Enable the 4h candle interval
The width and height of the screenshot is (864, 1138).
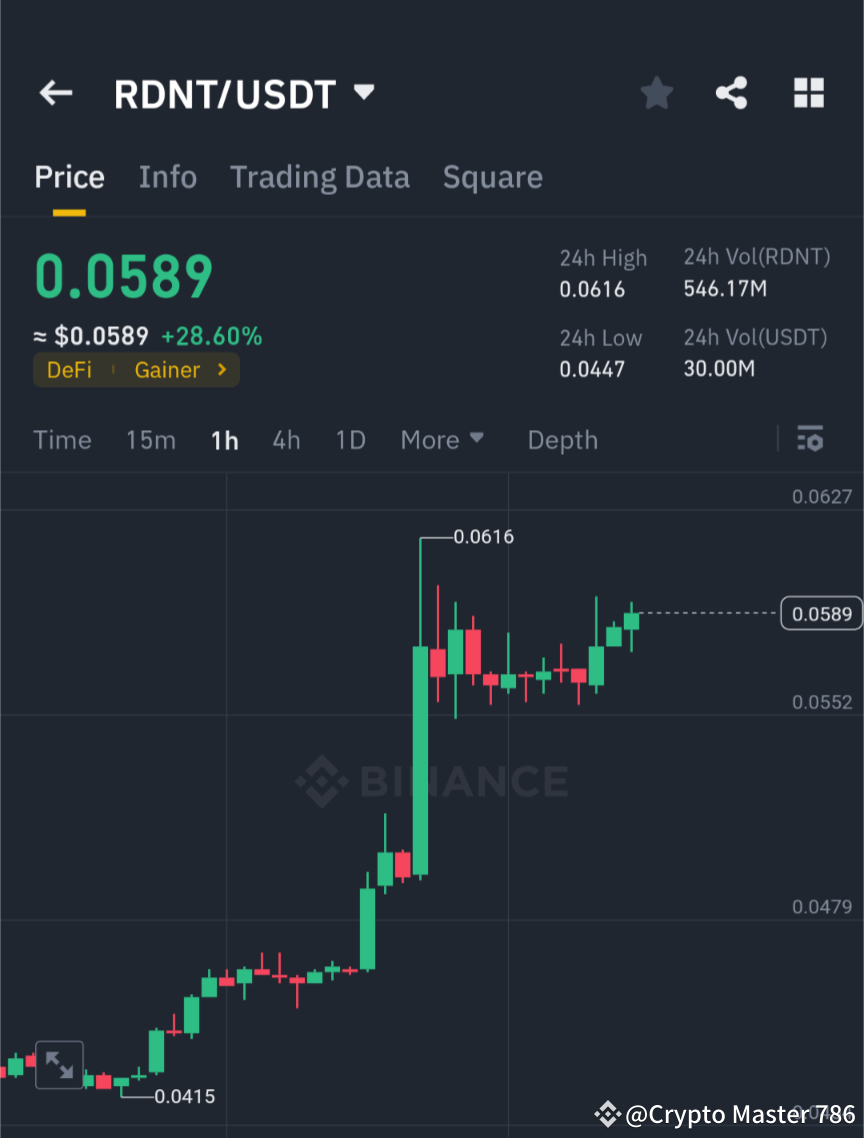pyautogui.click(x=286, y=439)
